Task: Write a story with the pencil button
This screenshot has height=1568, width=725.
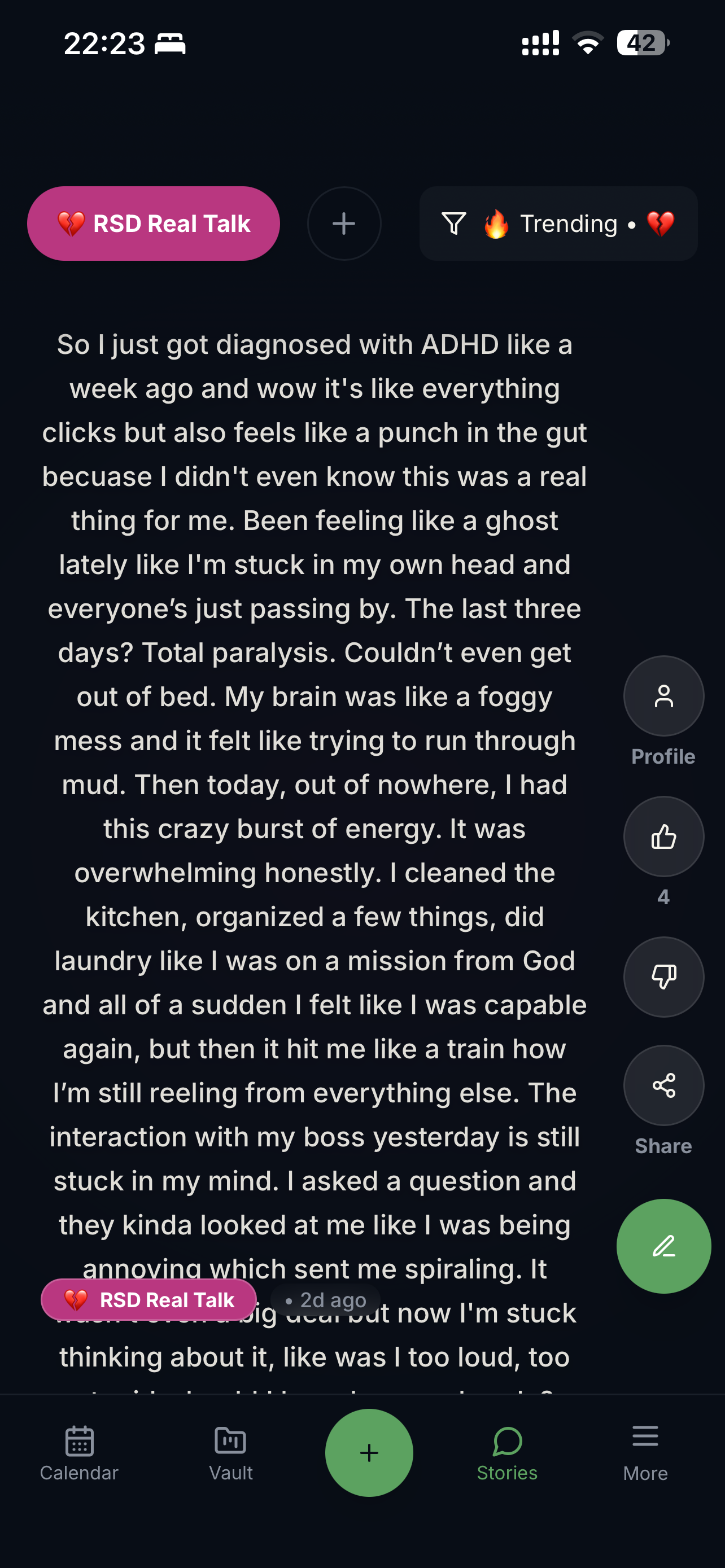Action: pyautogui.click(x=663, y=1246)
